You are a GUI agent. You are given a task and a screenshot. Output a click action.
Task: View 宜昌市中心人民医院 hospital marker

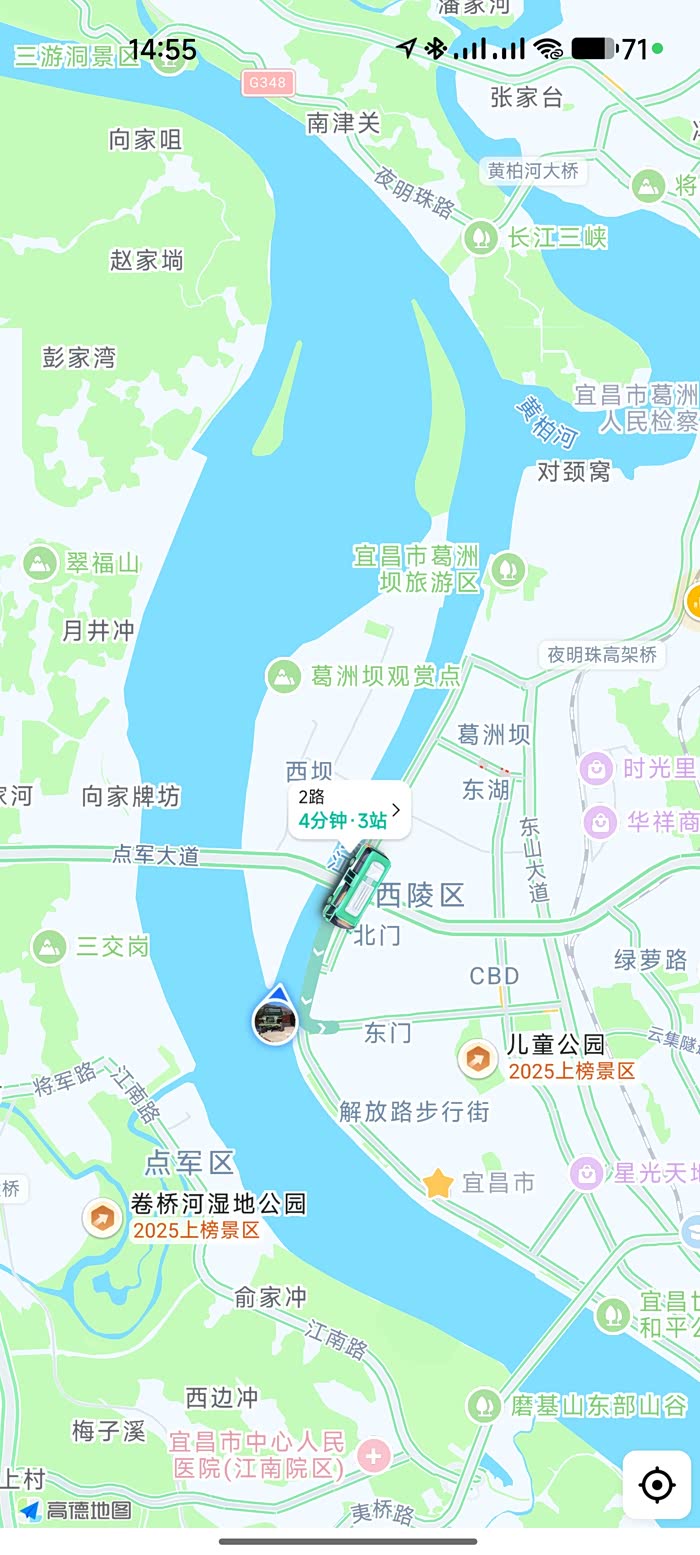[x=375, y=1455]
